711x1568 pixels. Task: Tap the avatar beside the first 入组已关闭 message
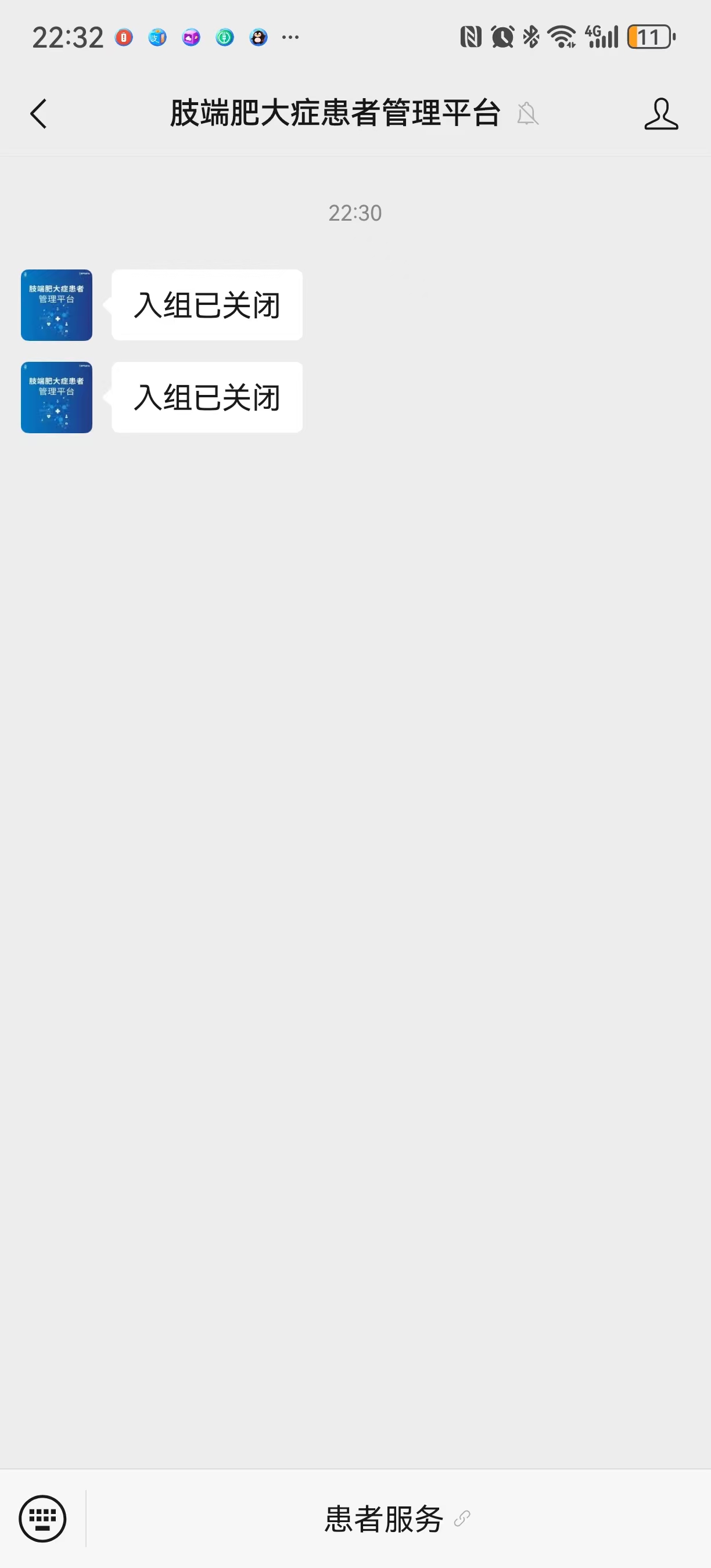(x=56, y=305)
